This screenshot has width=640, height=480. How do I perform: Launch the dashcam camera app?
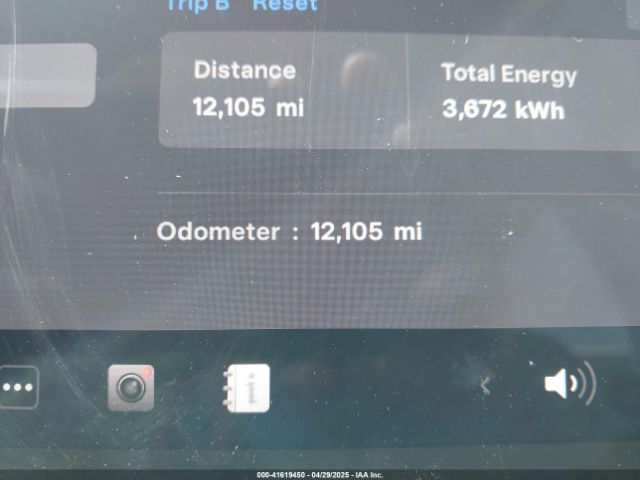pyautogui.click(x=131, y=388)
